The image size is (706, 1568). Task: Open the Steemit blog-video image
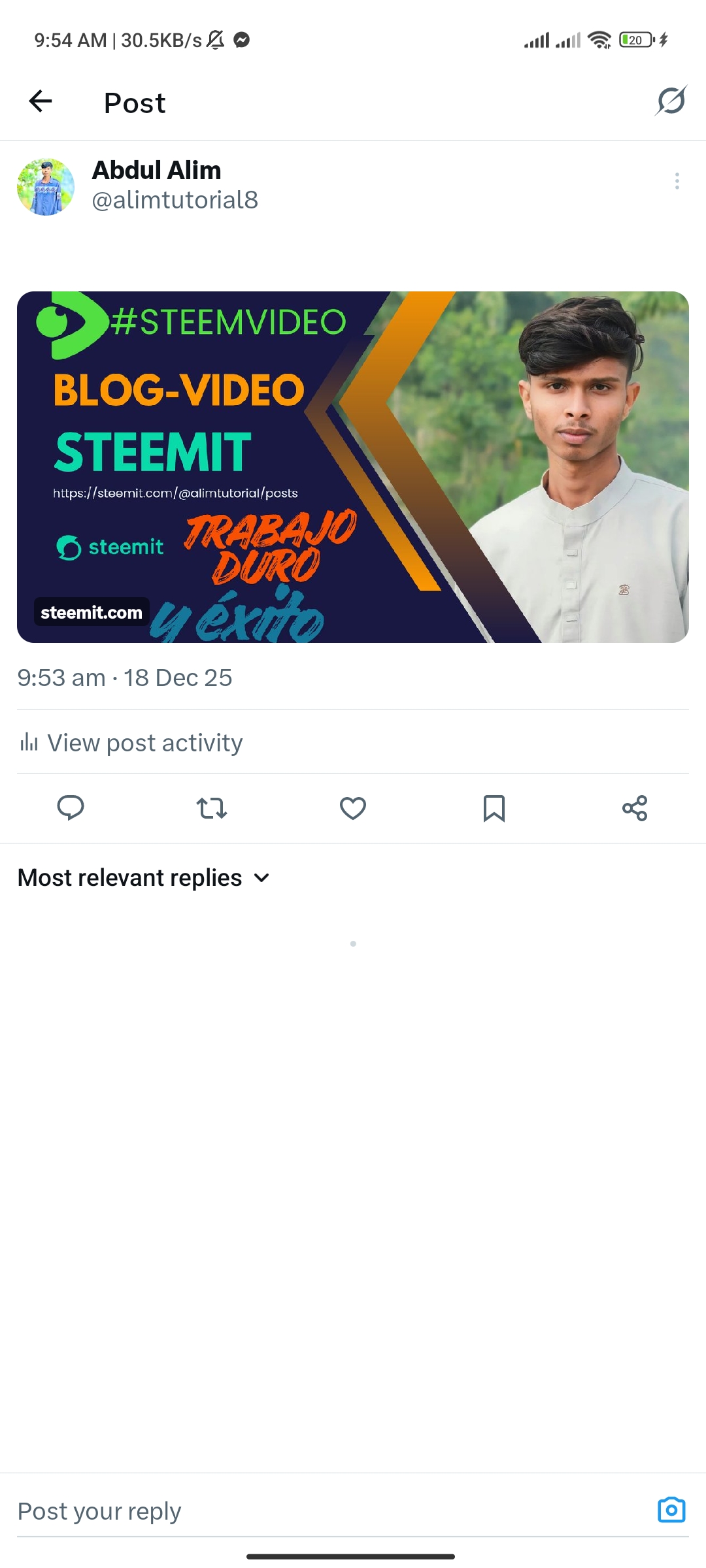click(x=353, y=467)
